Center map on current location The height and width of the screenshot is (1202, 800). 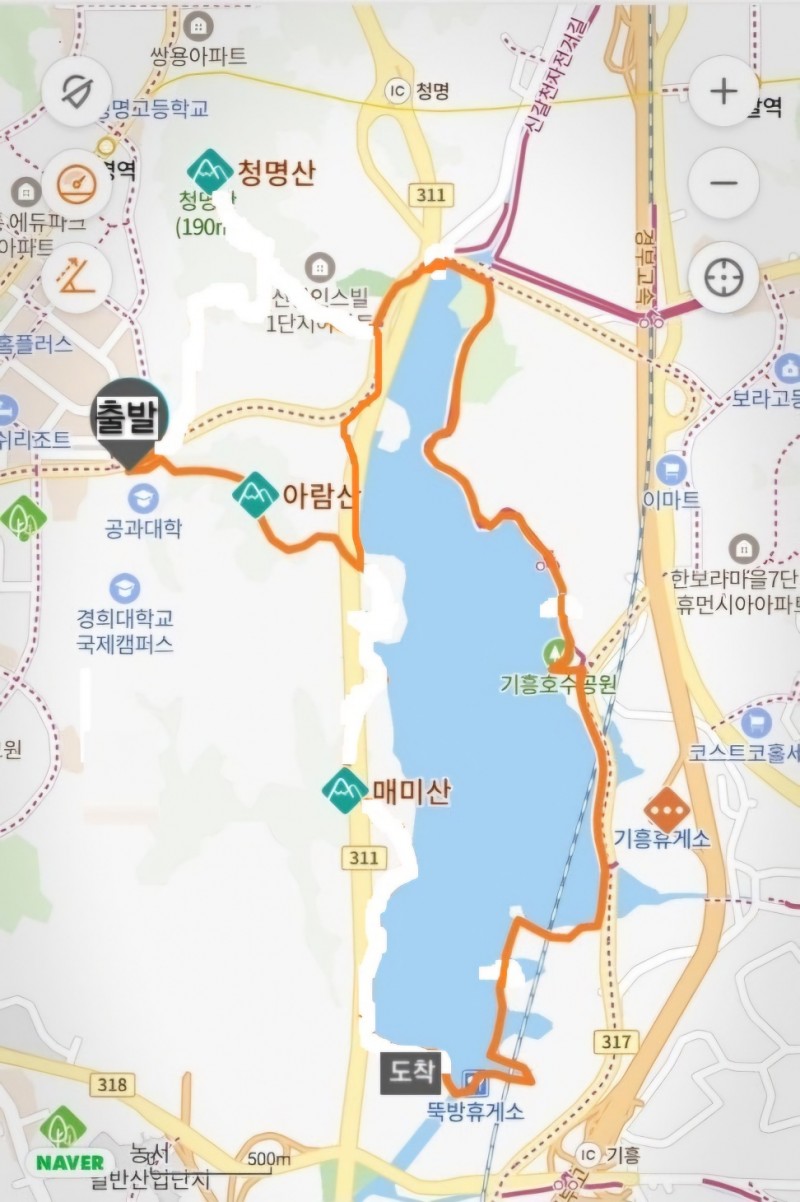723,277
